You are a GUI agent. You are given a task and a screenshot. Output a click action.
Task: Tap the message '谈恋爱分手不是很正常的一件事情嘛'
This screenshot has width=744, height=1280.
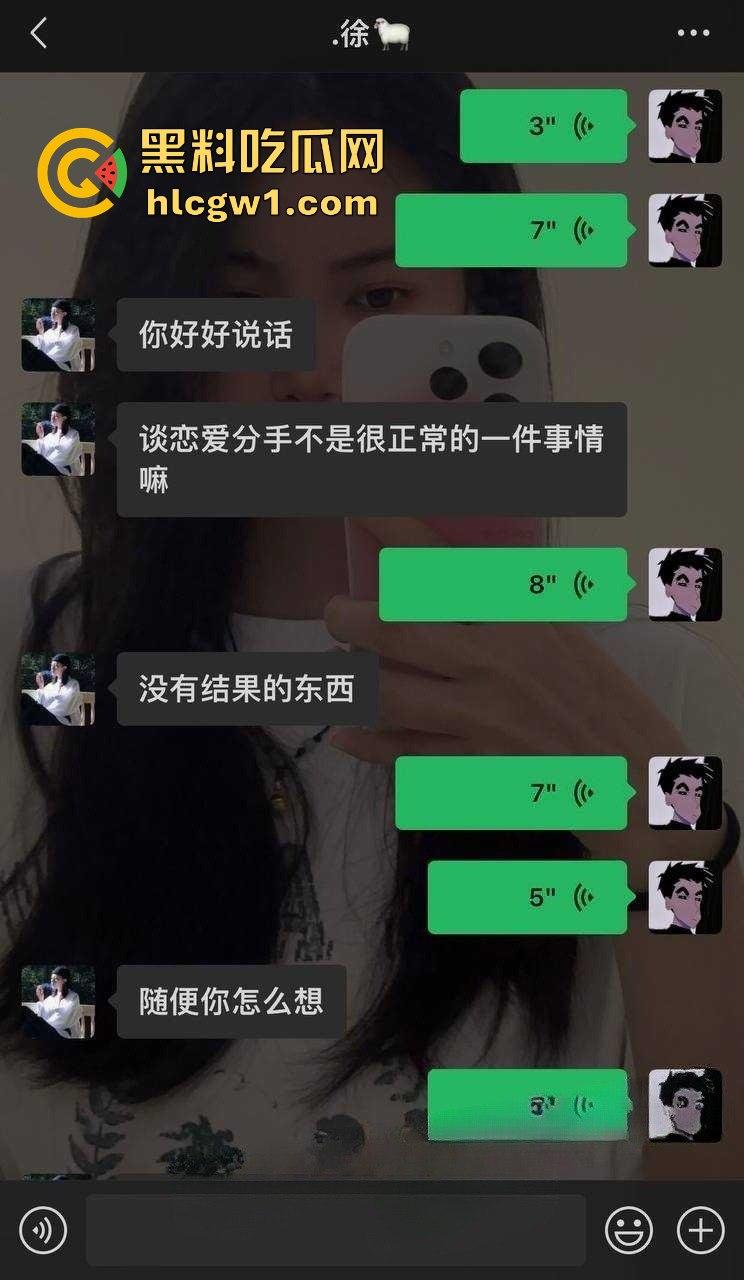pos(373,458)
